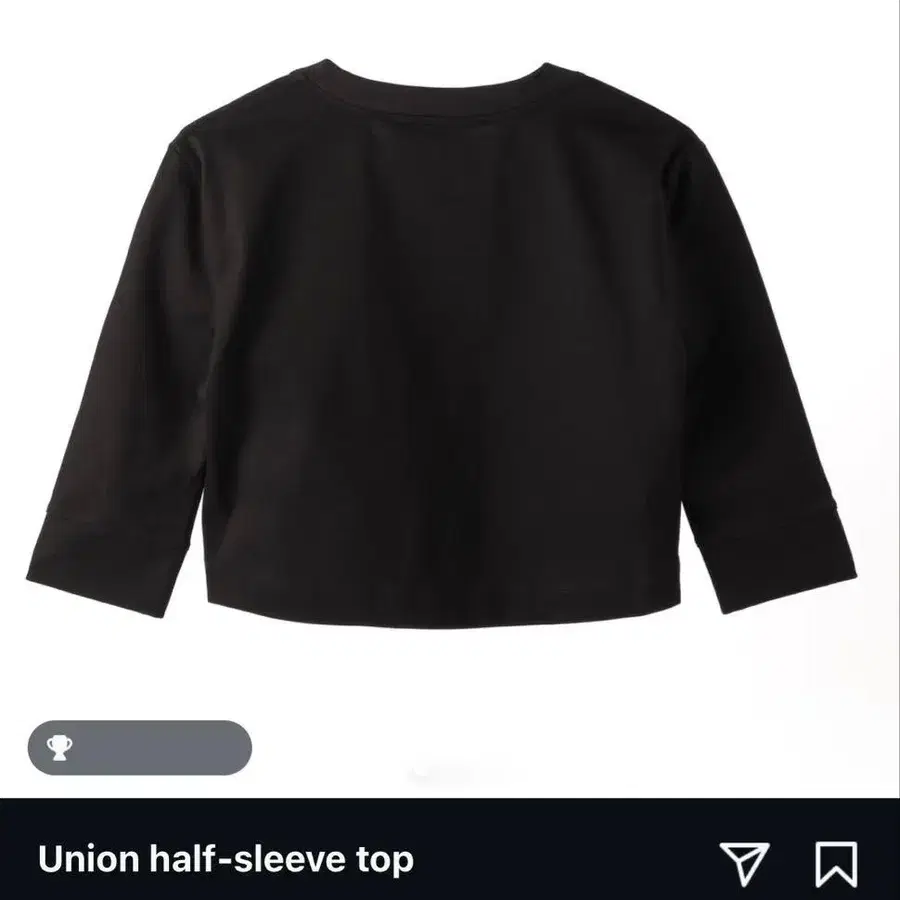
Task: Open the black top product image
Action: 441,344
